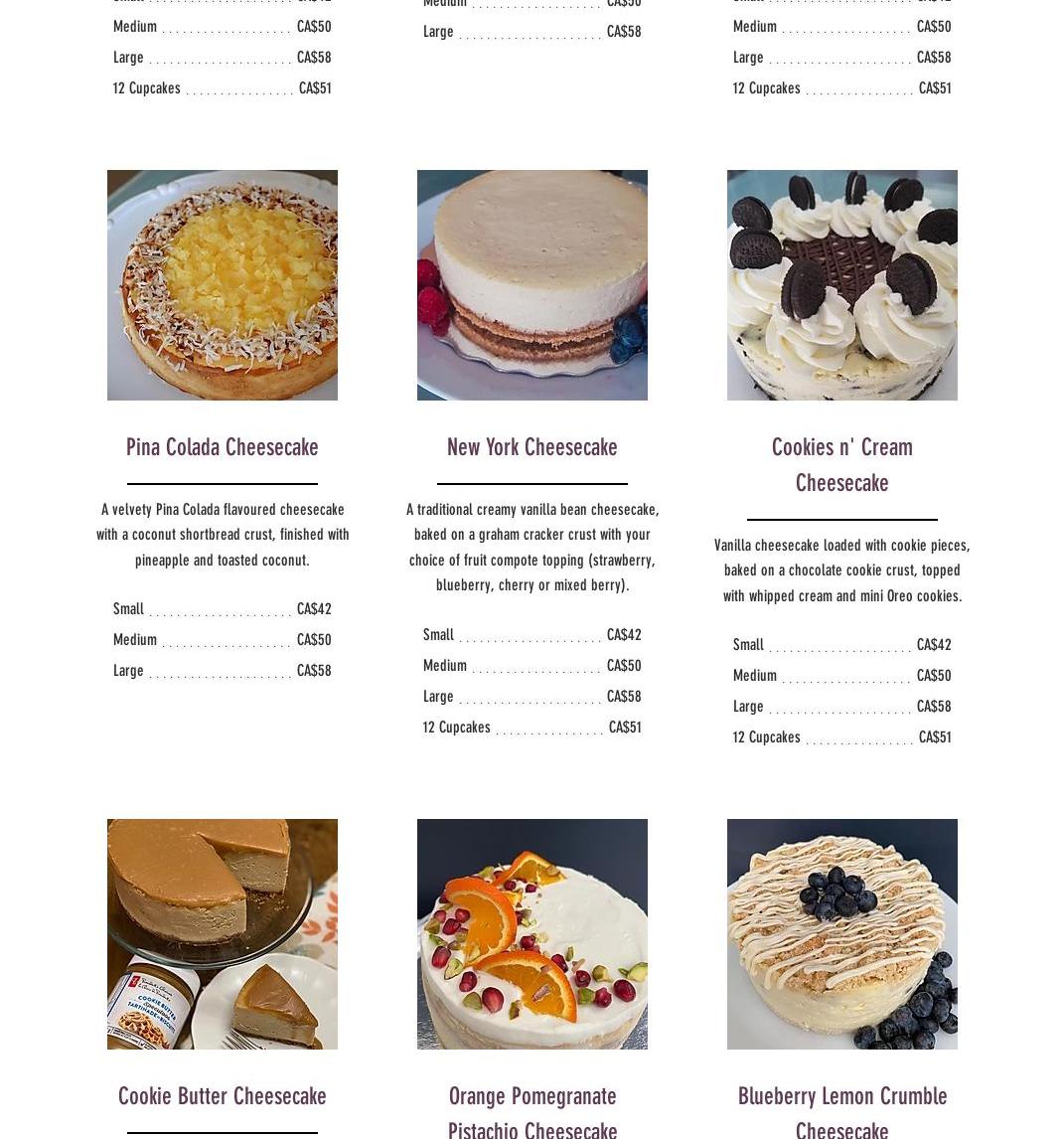
Task: Open the Pina Colada Cheesecake photo
Action: [x=223, y=285]
